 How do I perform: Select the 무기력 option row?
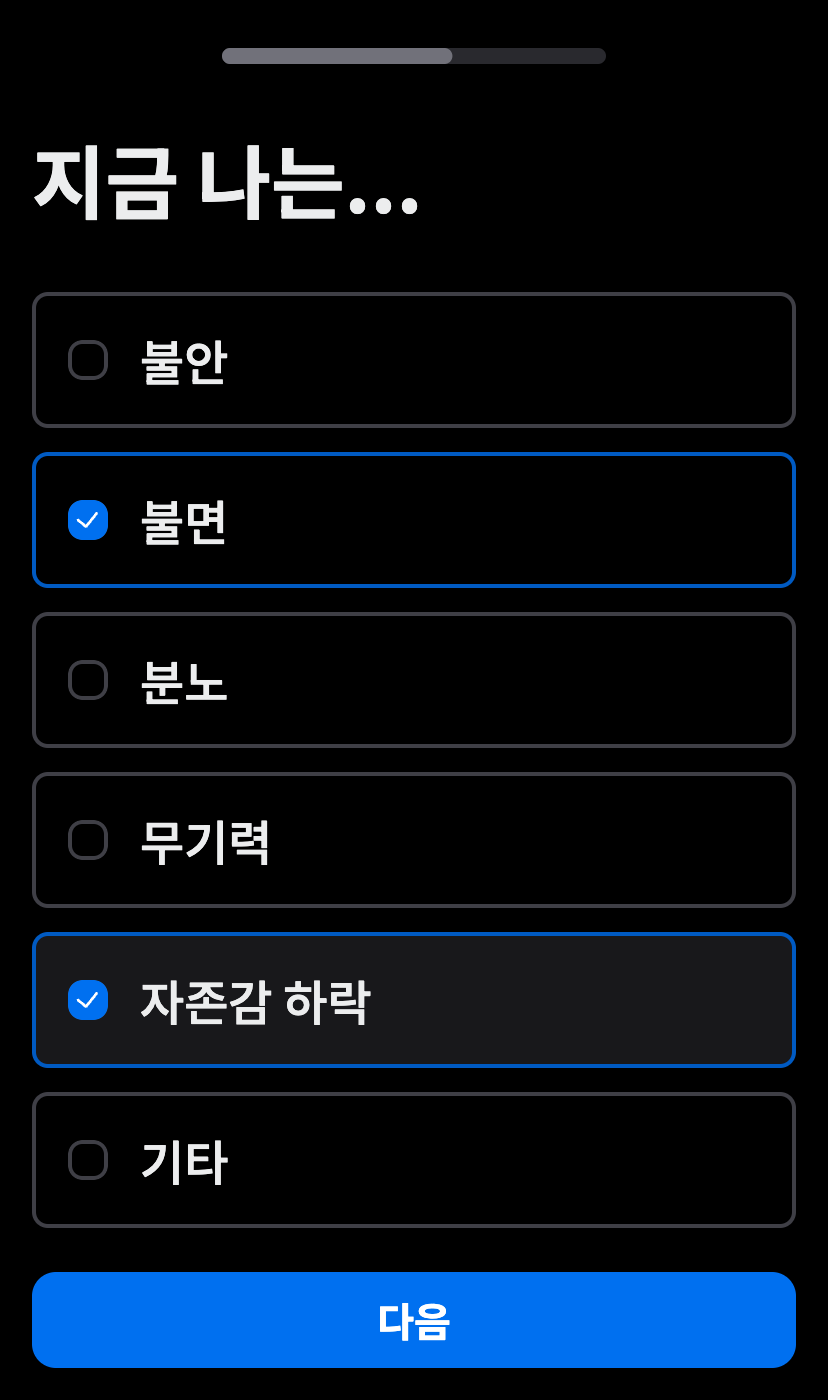click(414, 840)
